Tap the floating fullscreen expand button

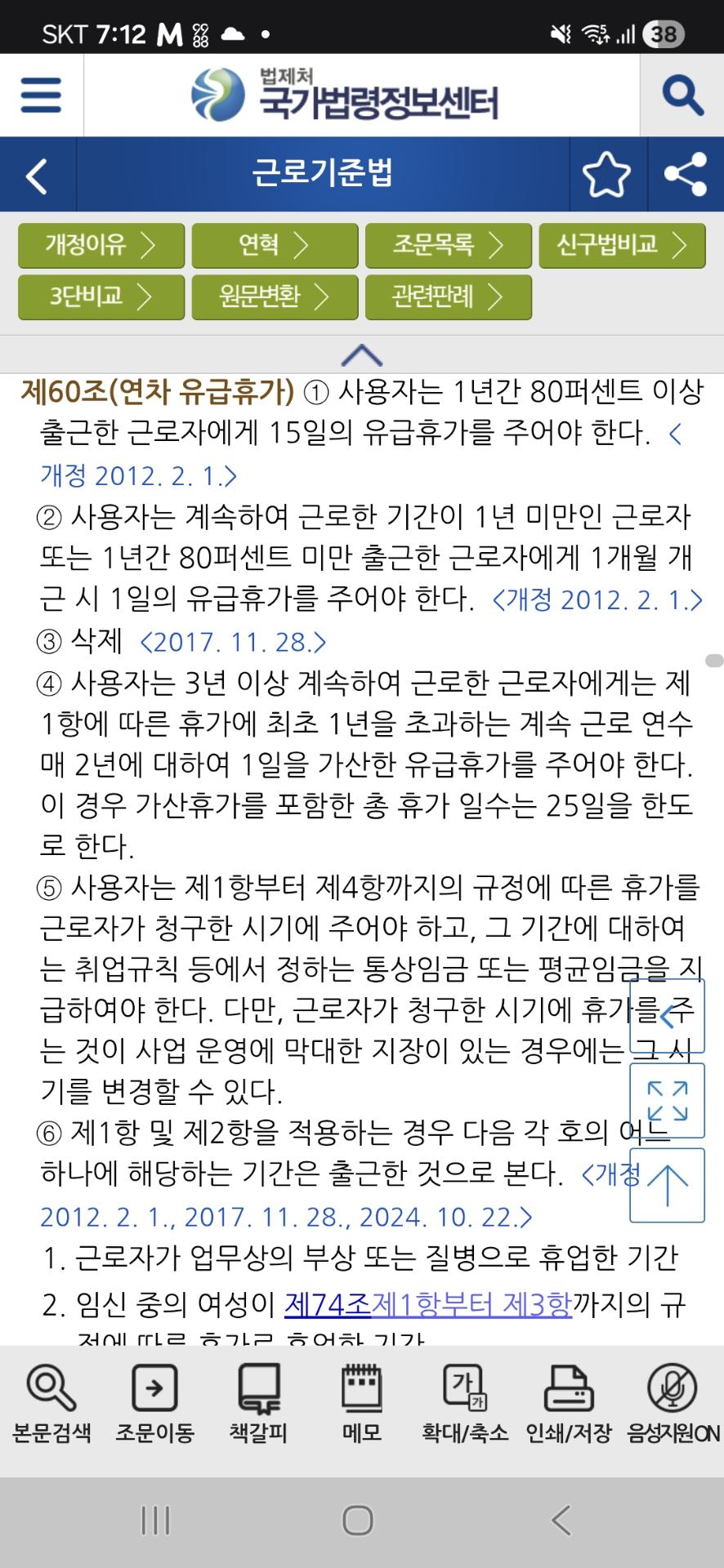pyautogui.click(x=667, y=1100)
